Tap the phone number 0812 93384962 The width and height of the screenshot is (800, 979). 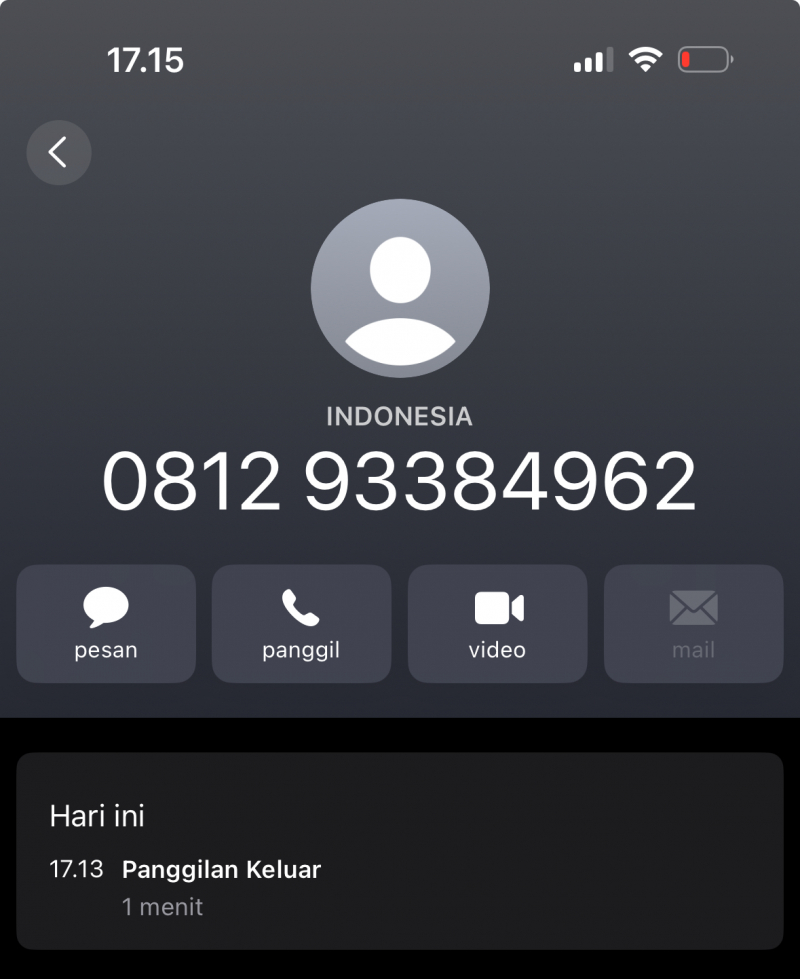click(400, 481)
